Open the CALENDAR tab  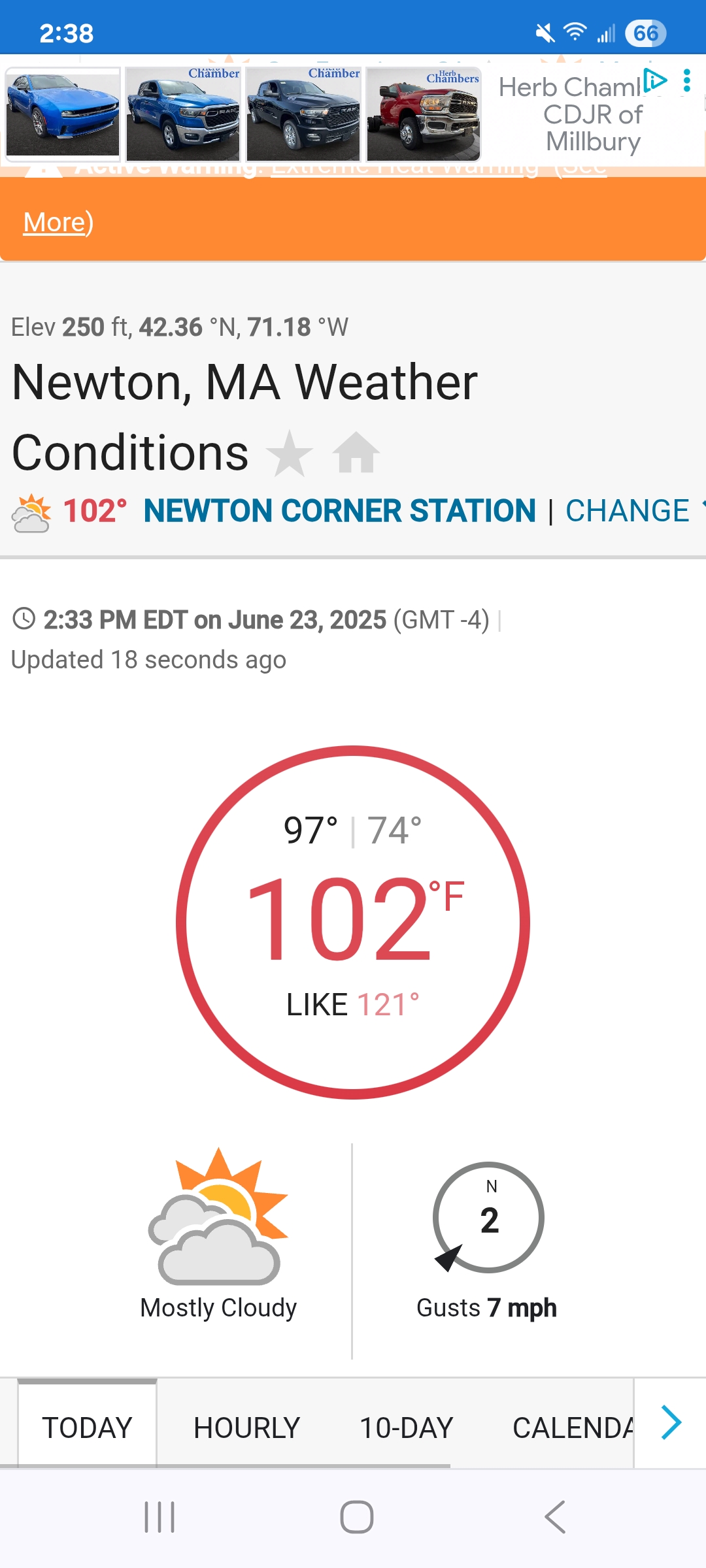[x=573, y=1428]
